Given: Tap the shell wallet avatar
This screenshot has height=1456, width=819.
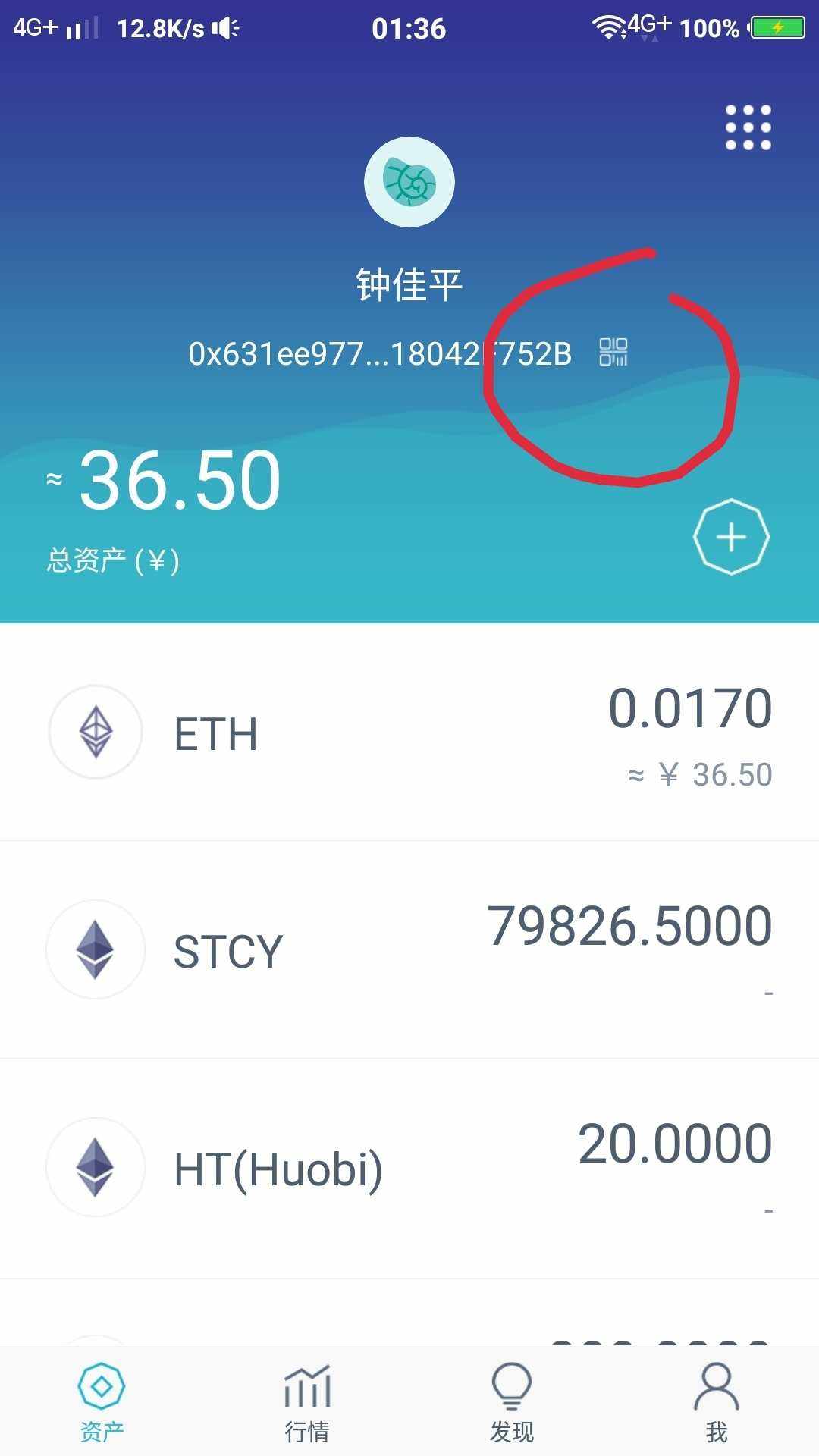Looking at the screenshot, I should 409,182.
